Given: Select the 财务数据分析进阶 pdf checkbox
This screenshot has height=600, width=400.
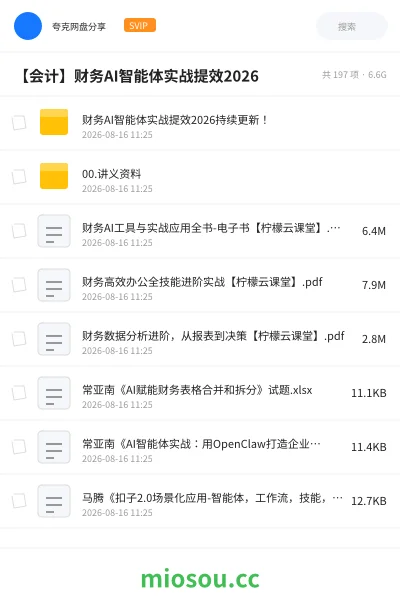Looking at the screenshot, I should coord(19,339).
